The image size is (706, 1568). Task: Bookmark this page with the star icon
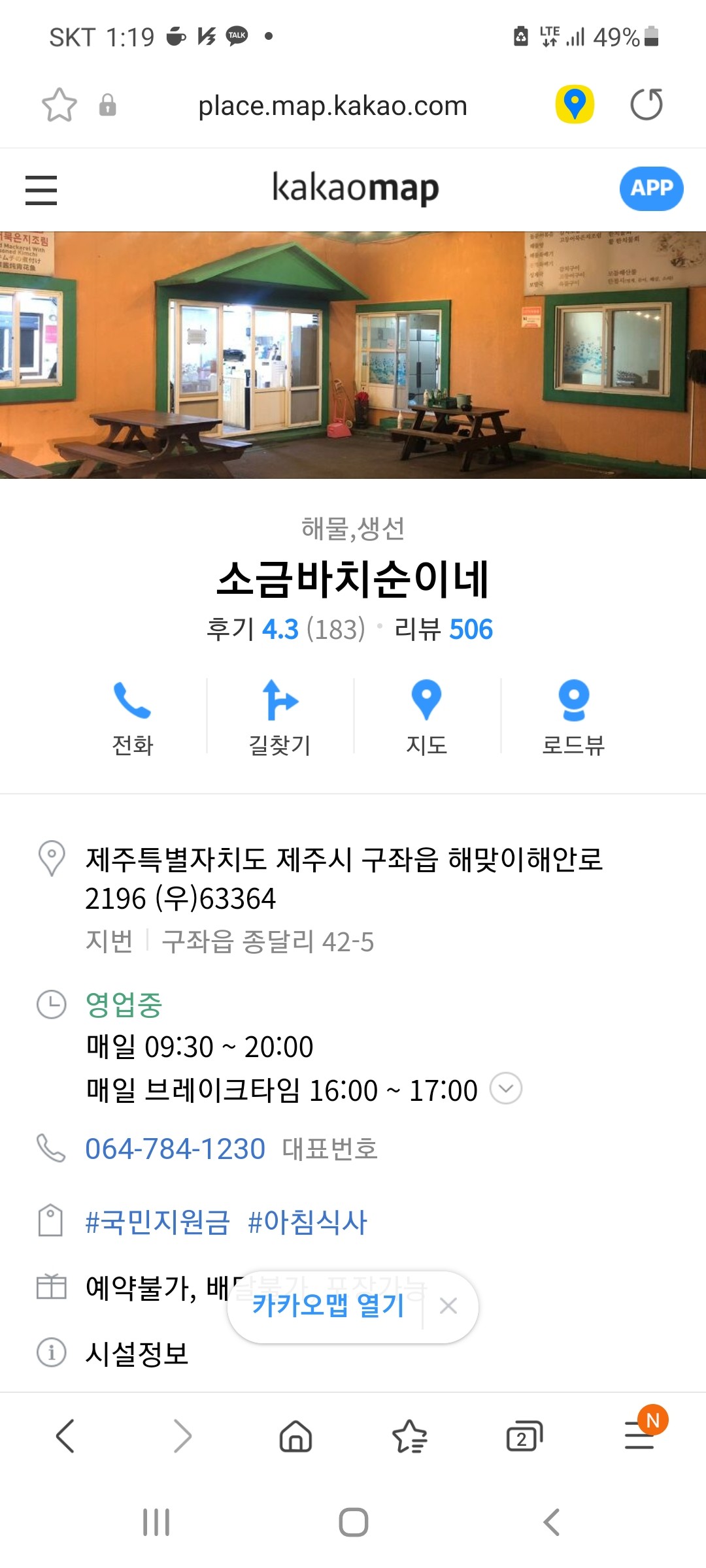tap(59, 105)
